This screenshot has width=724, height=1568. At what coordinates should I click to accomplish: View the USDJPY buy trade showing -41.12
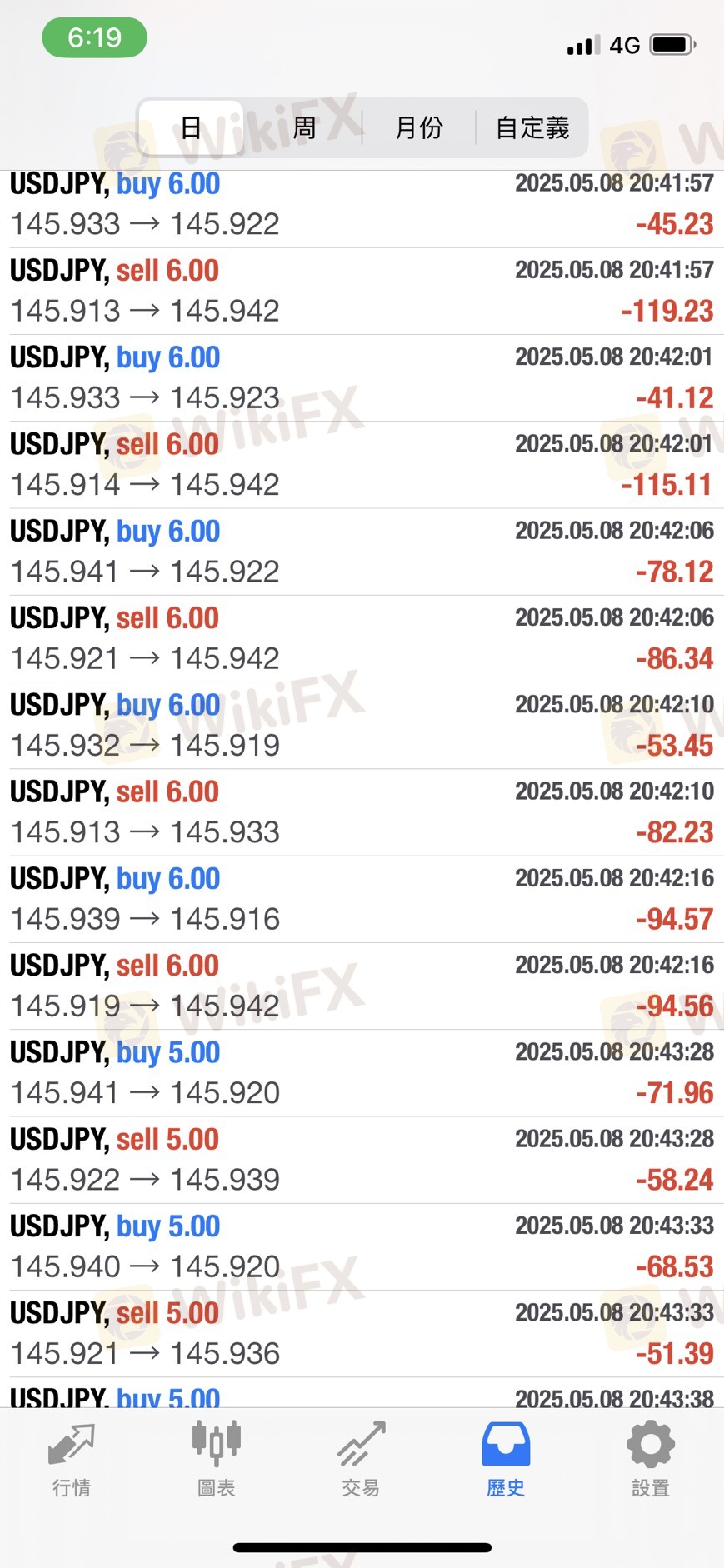362,377
